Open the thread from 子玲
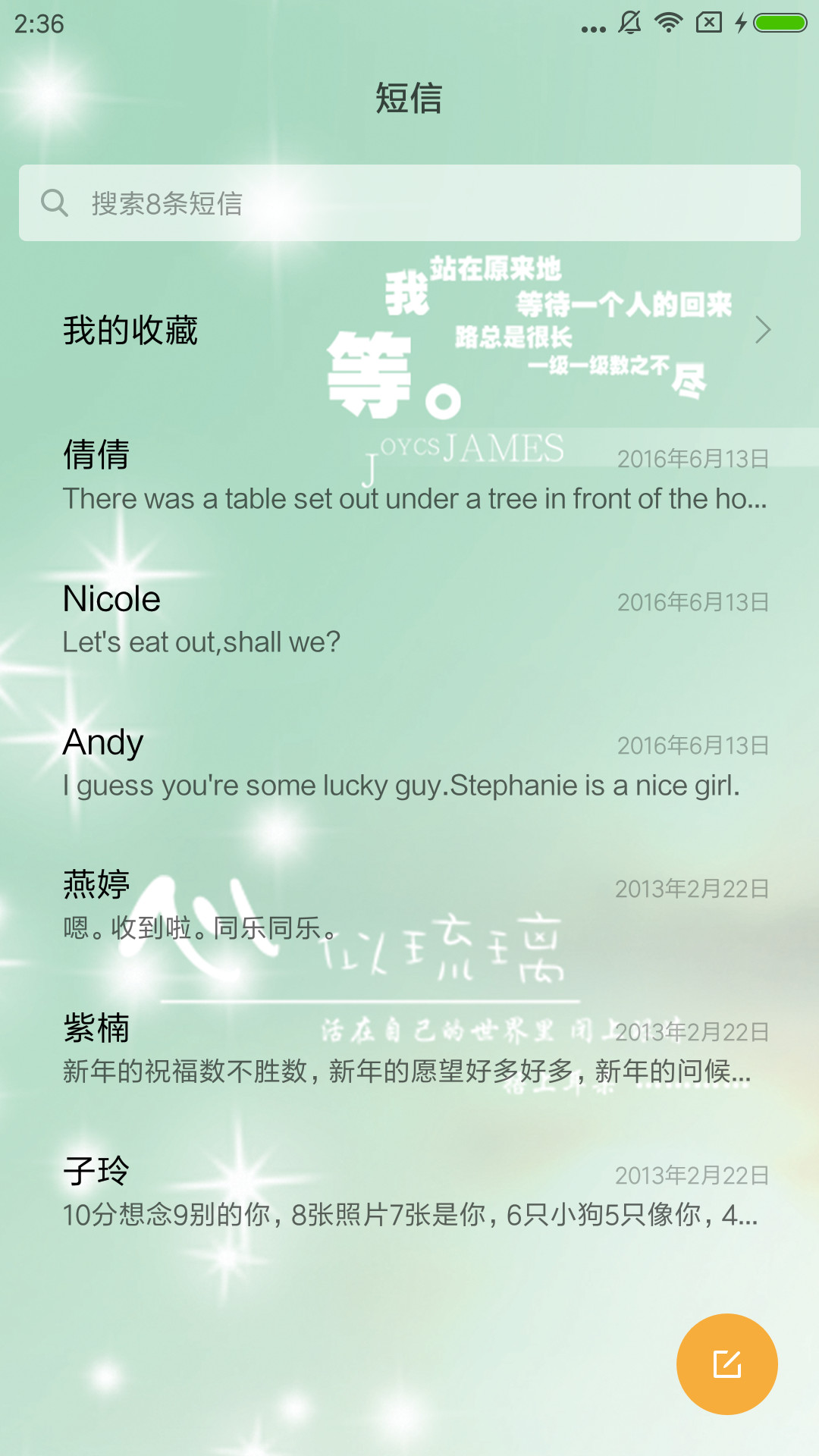This screenshot has height=1456, width=819. click(x=409, y=1193)
